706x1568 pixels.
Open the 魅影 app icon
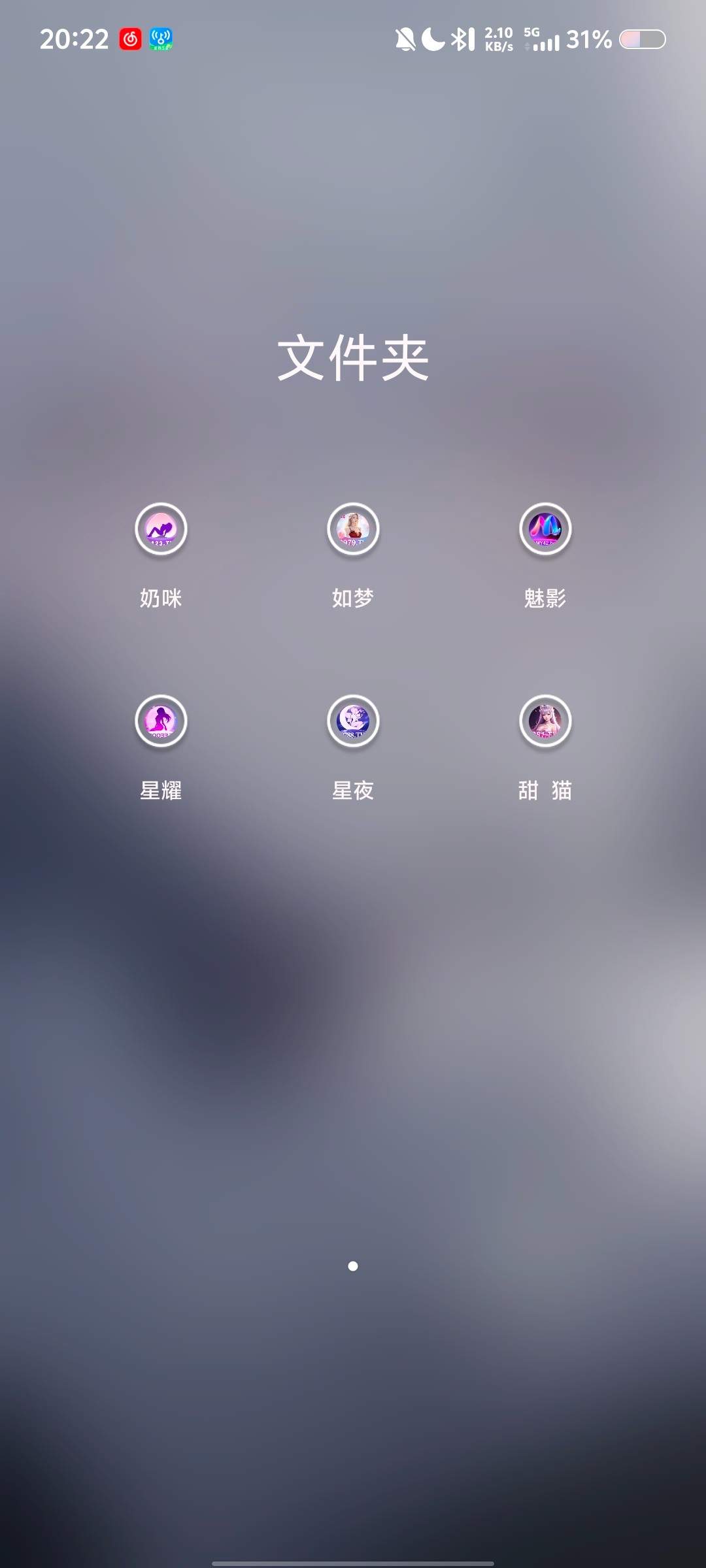tap(545, 529)
